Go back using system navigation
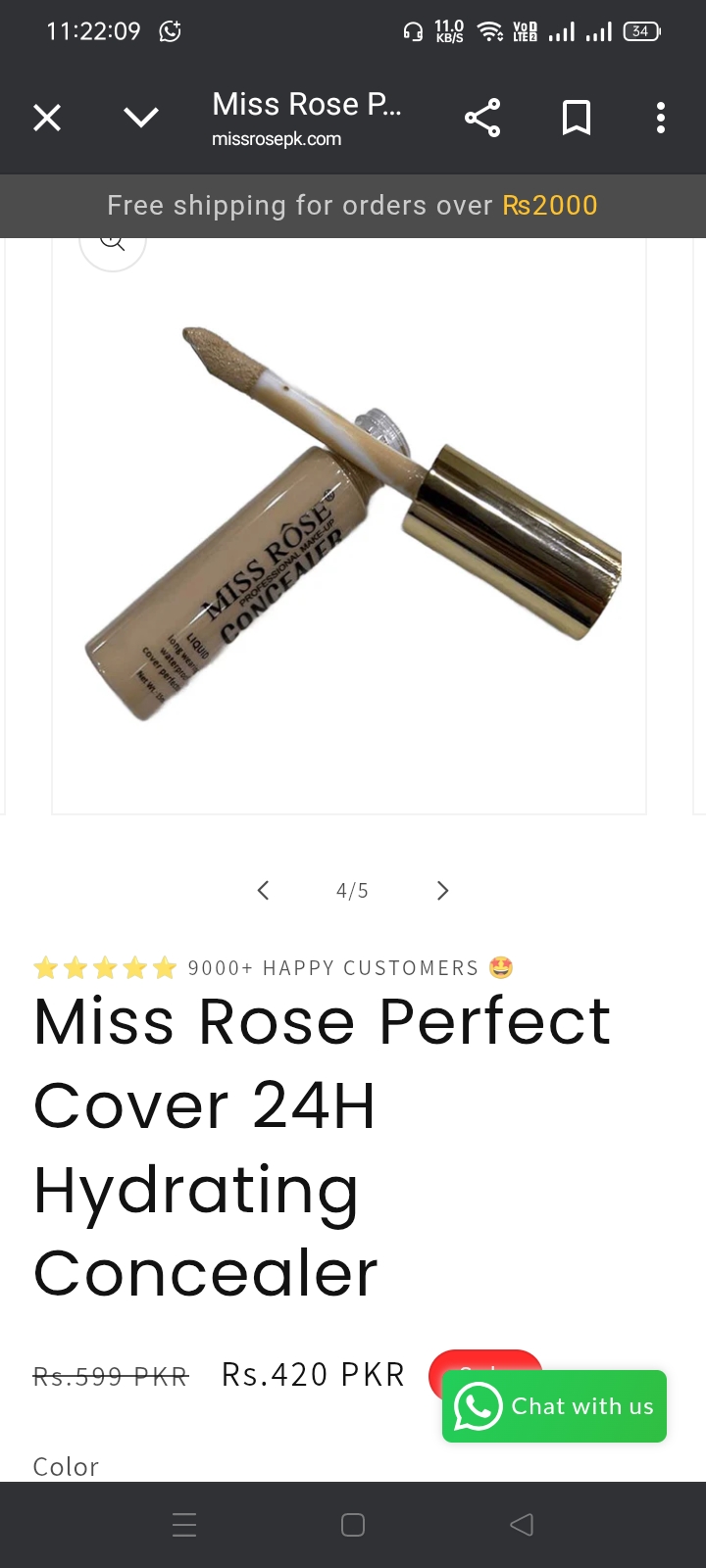Viewport: 706px width, 1568px height. (x=522, y=1524)
